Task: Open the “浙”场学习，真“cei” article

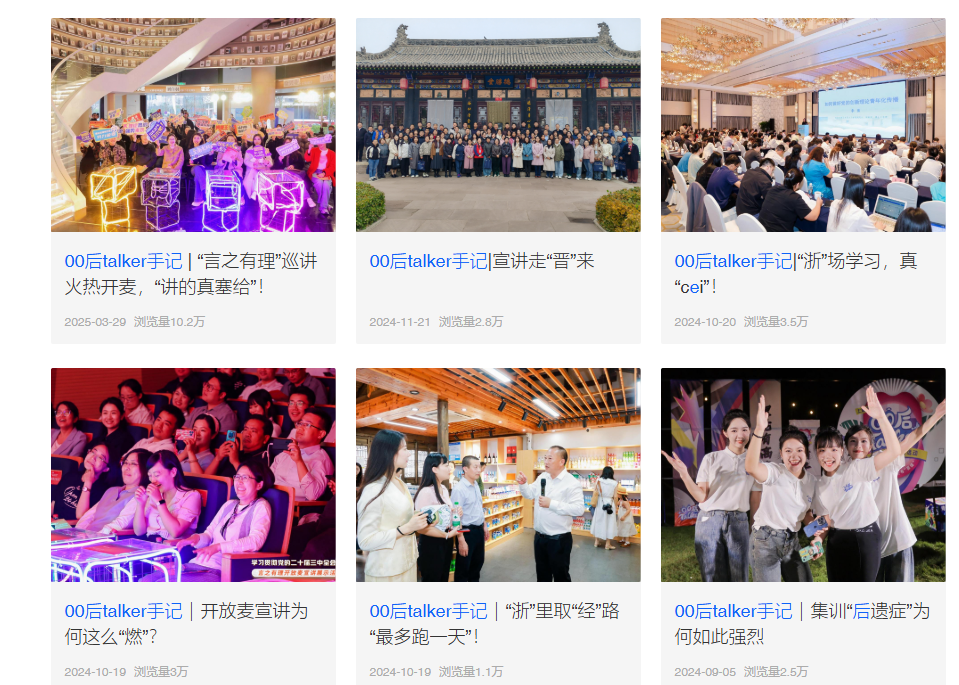Action: [795, 273]
